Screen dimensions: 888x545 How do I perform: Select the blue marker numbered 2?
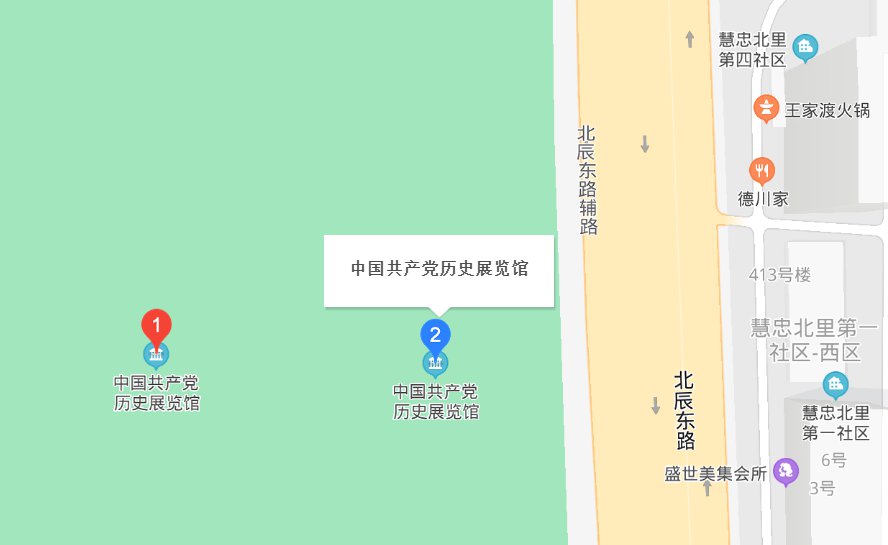434,334
